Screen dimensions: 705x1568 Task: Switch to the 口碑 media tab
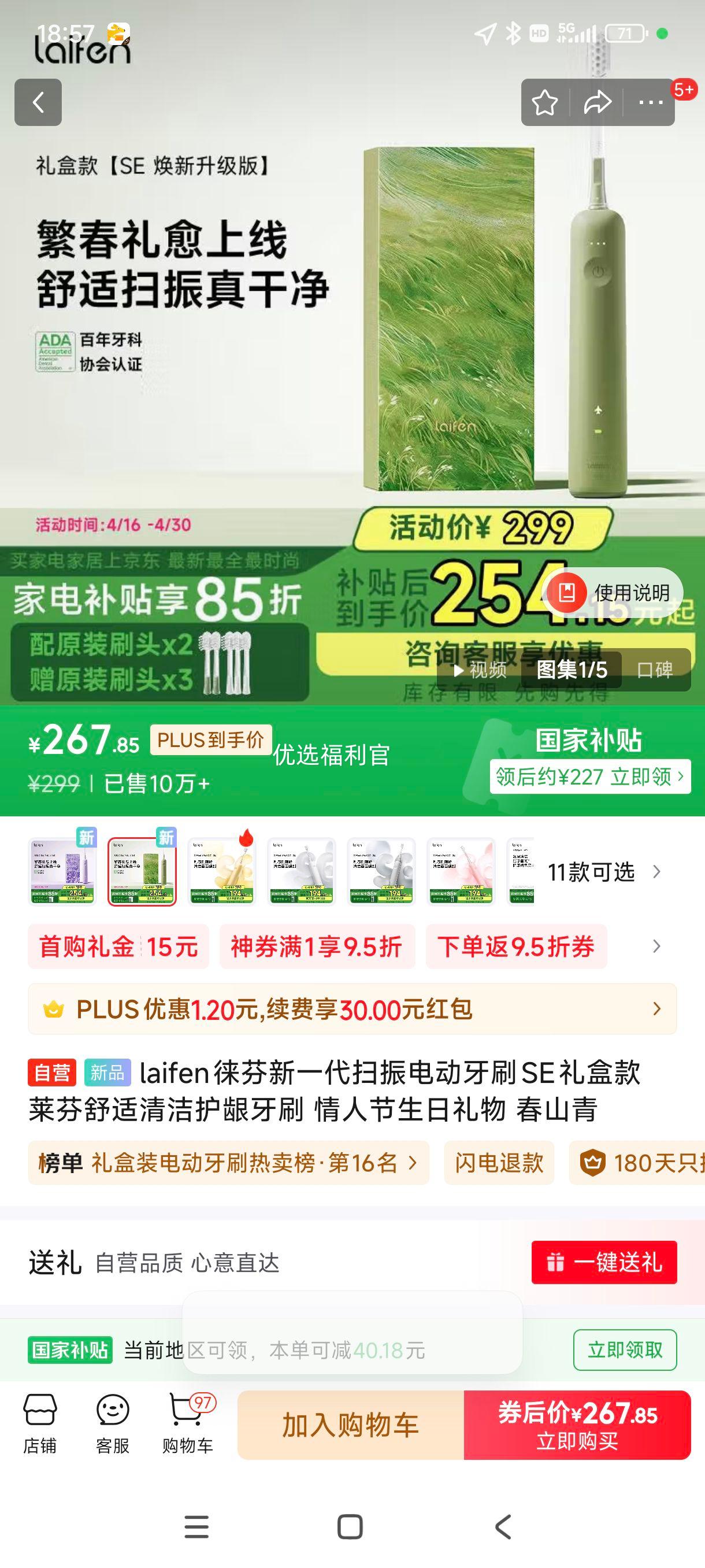tap(655, 670)
